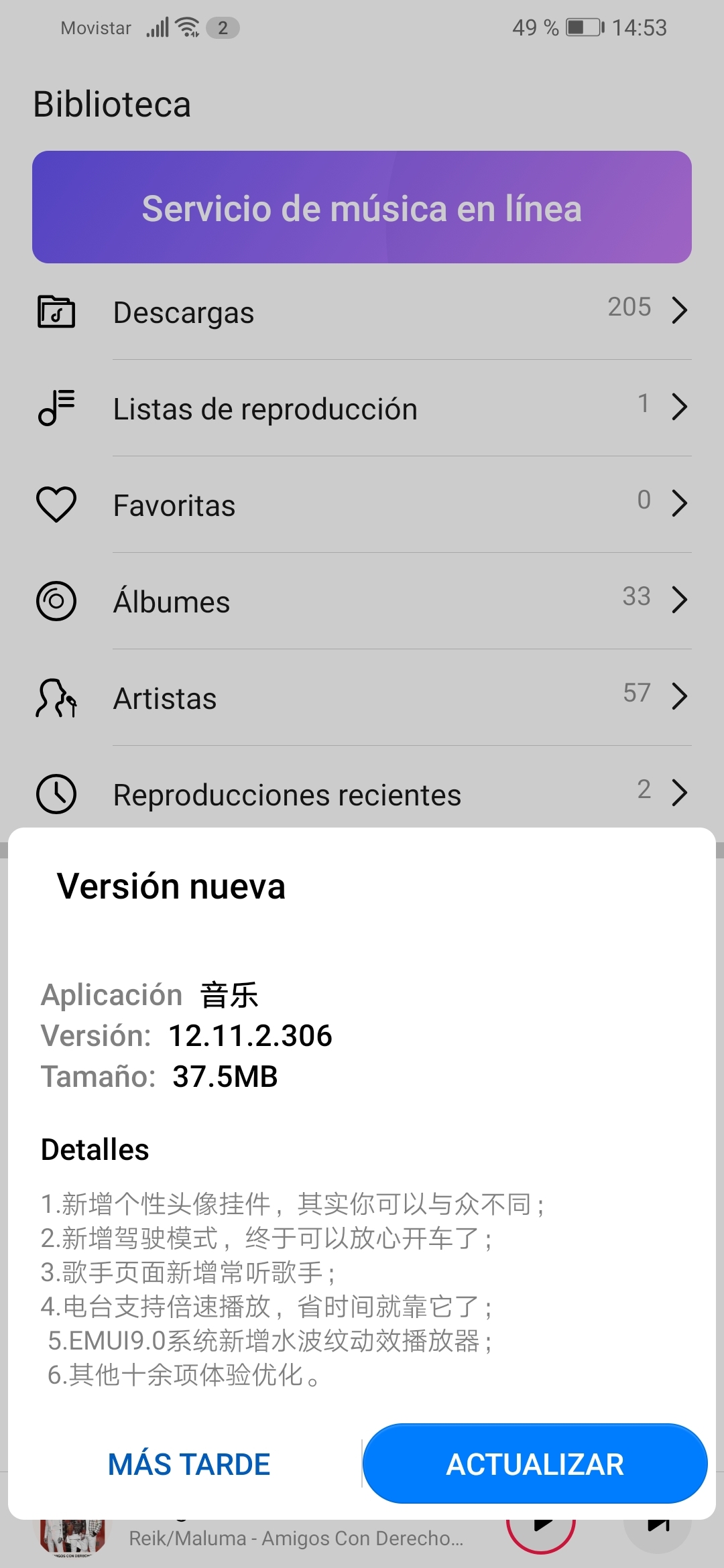Screen dimensions: 724x1568
Task: Expand the Descargas list with its chevron
Action: tap(680, 311)
